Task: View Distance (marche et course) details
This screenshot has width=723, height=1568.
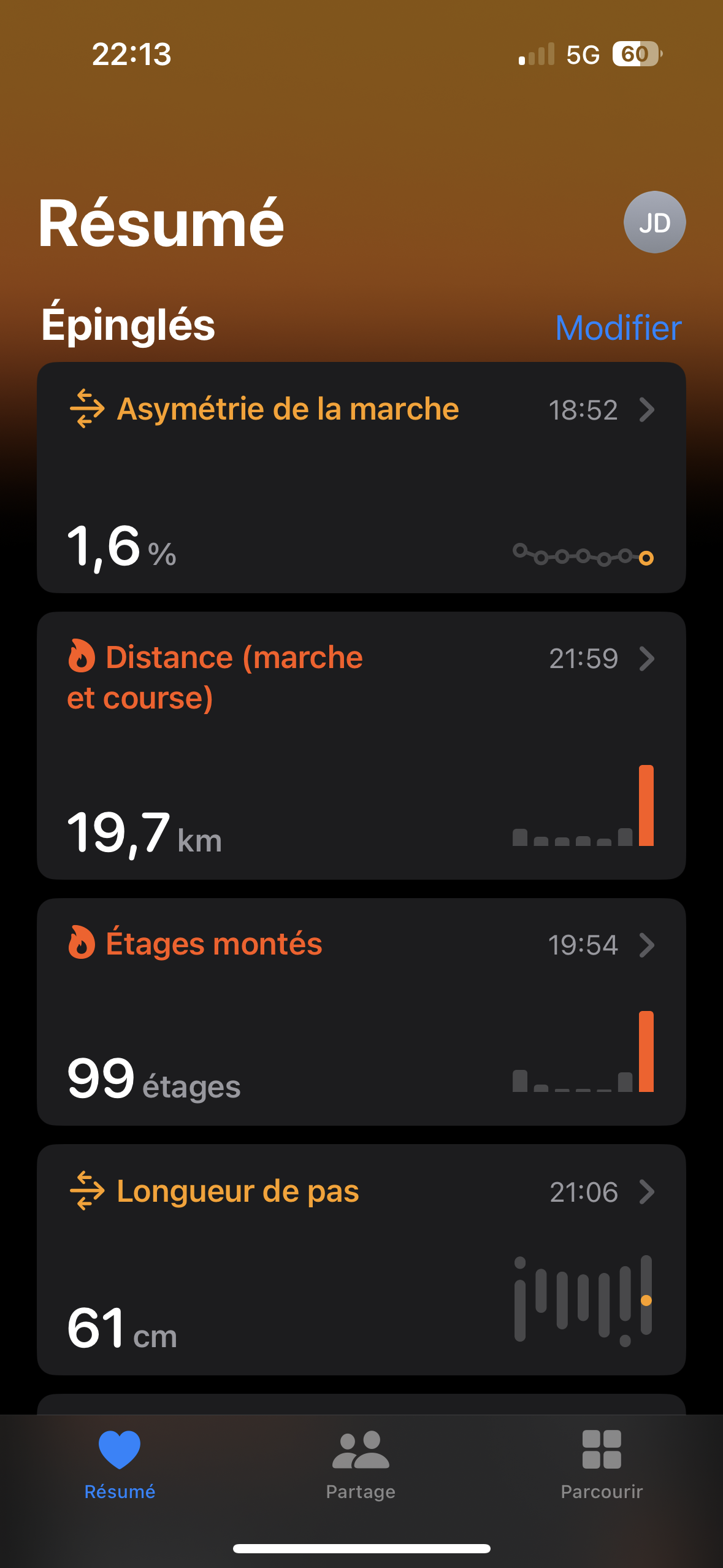Action: 361,745
